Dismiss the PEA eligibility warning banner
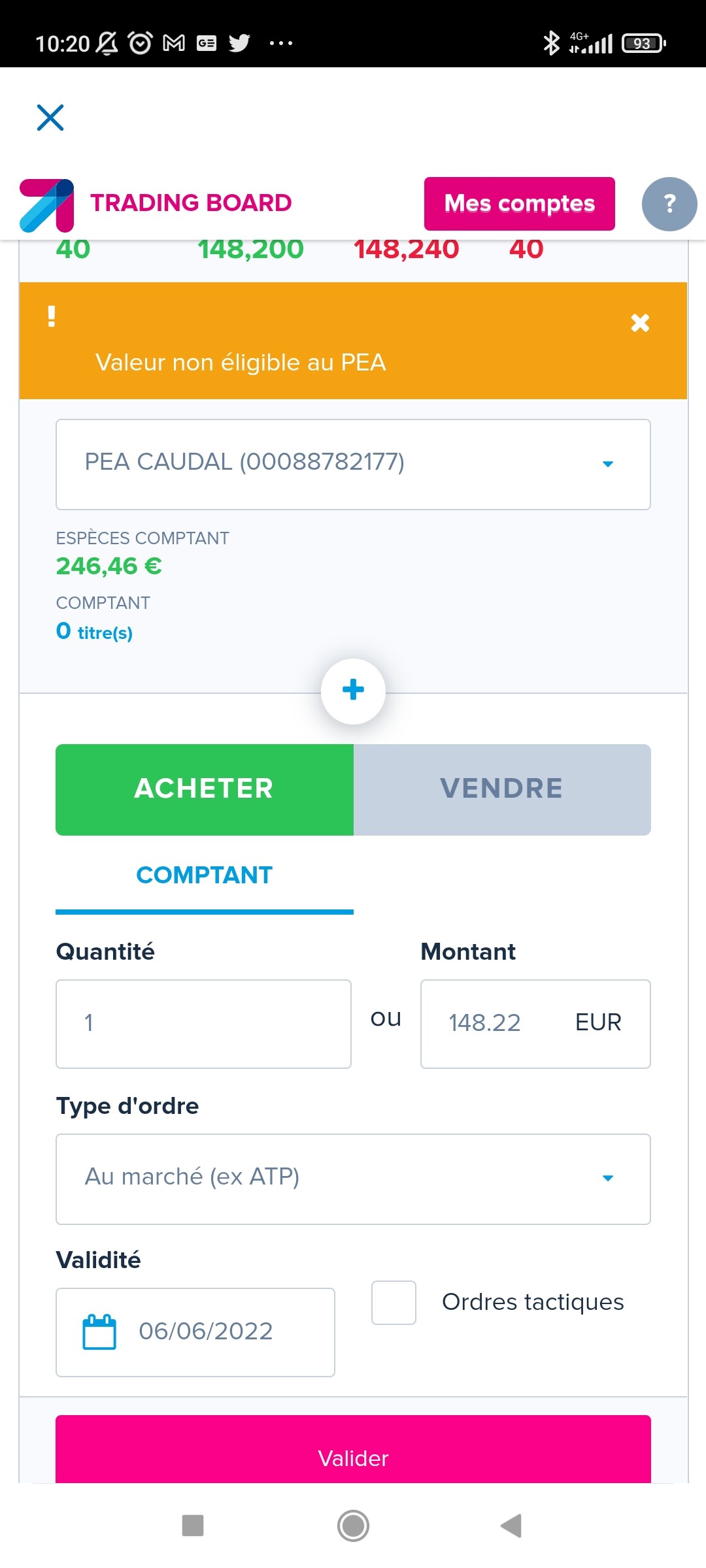706x1568 pixels. [640, 323]
